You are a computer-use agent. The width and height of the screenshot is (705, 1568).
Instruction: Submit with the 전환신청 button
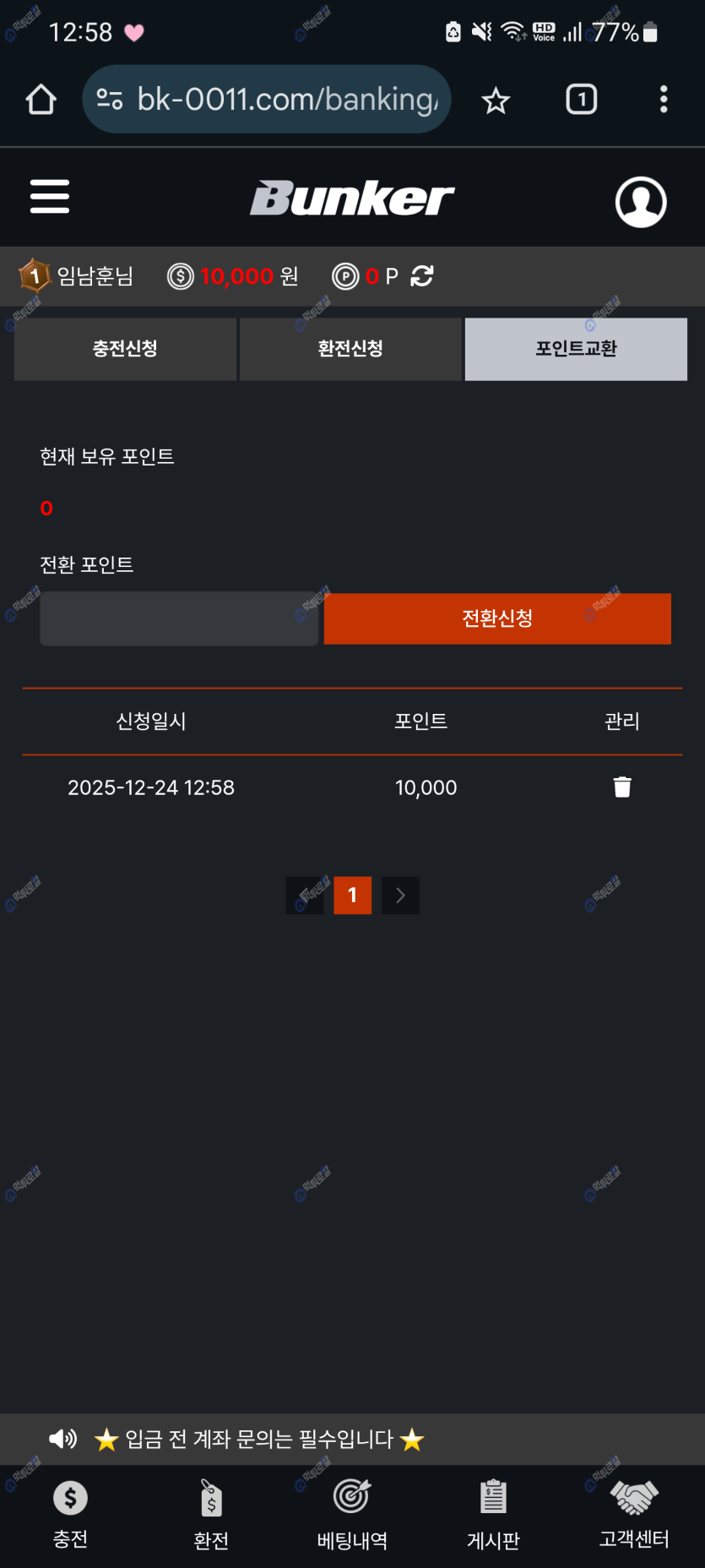pyautogui.click(x=497, y=618)
